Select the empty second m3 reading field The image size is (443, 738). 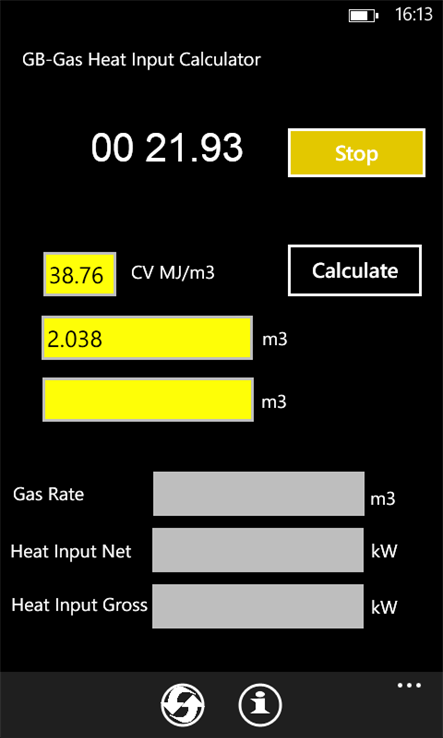coord(148,400)
